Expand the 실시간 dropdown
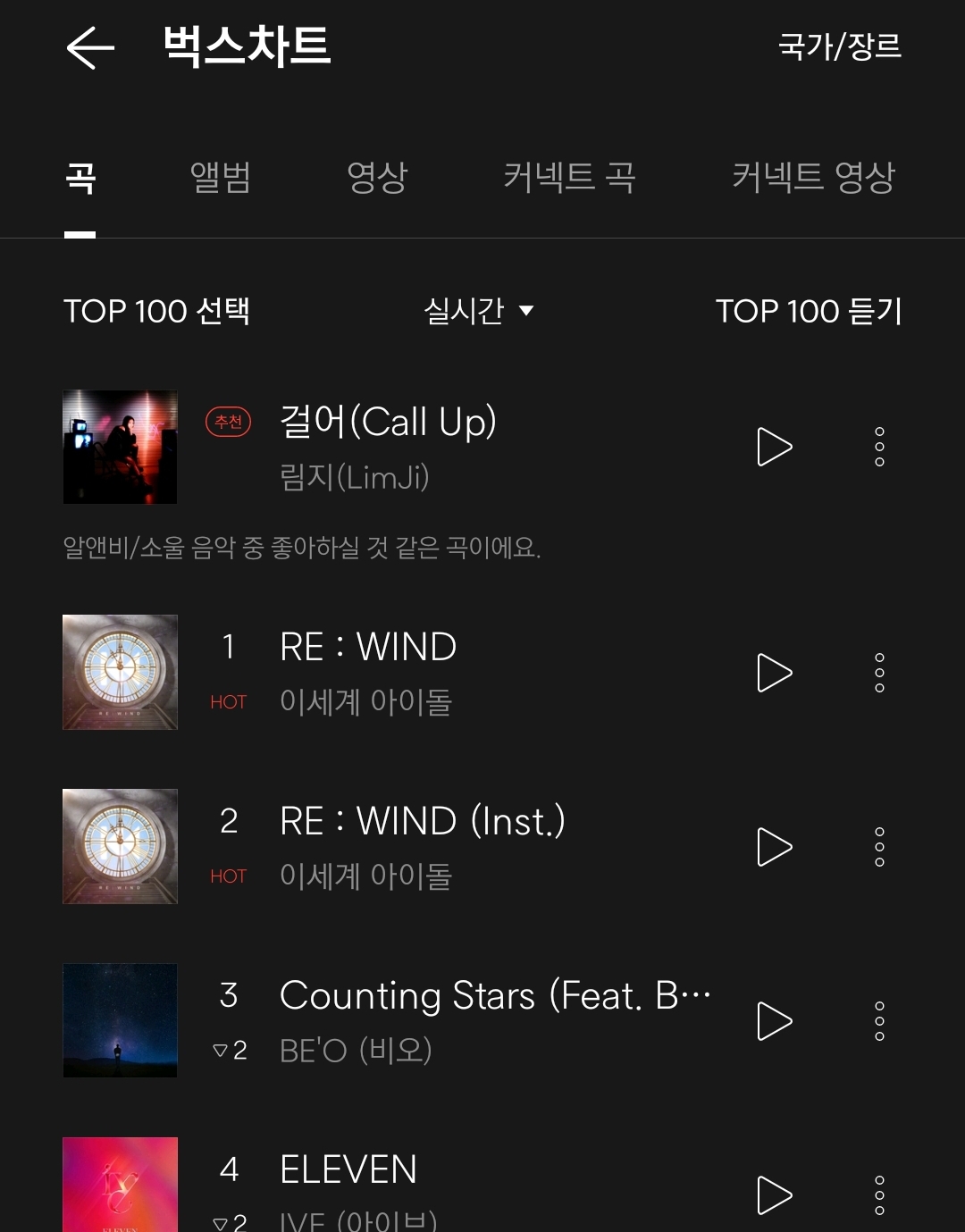Screen dimensions: 965x1232 click(x=479, y=311)
